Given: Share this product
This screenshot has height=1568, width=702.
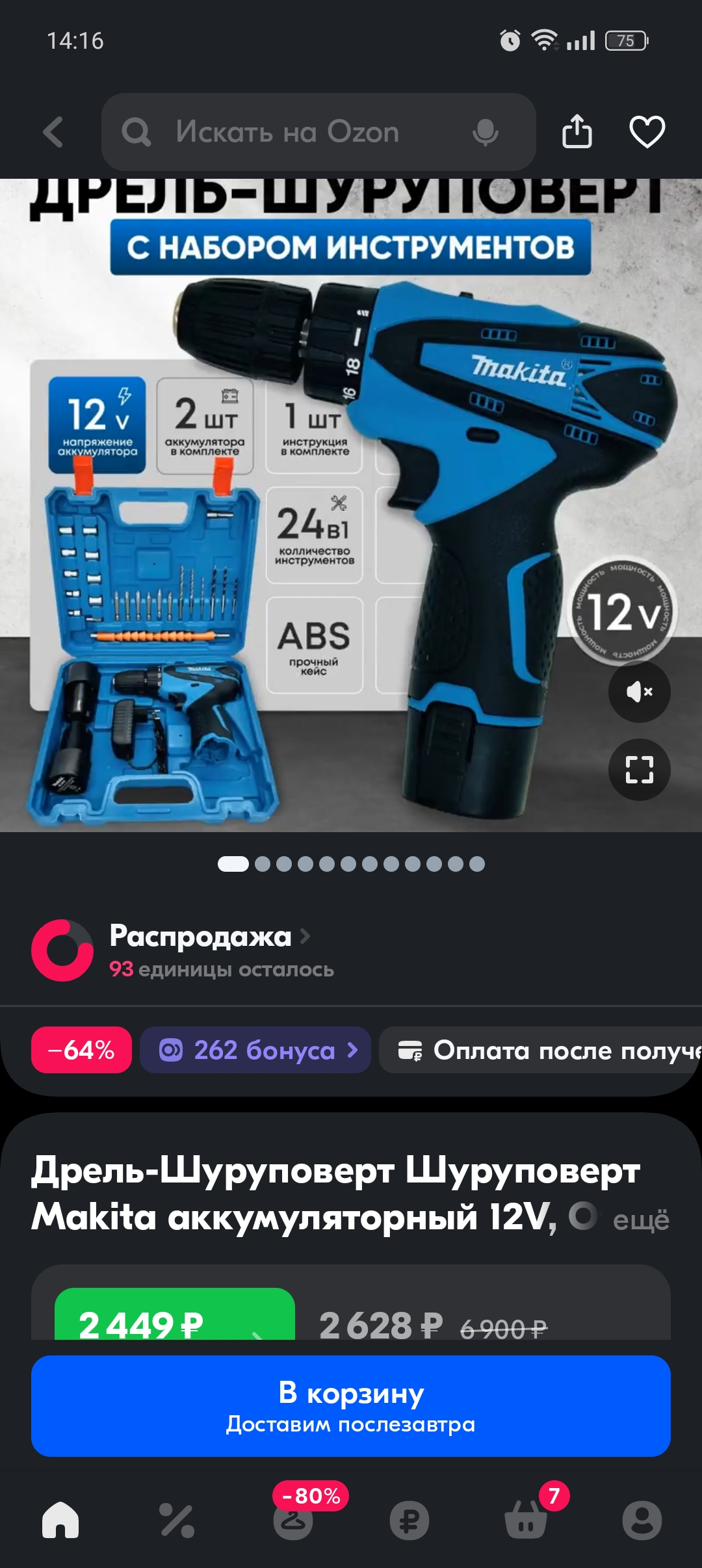Looking at the screenshot, I should [577, 133].
